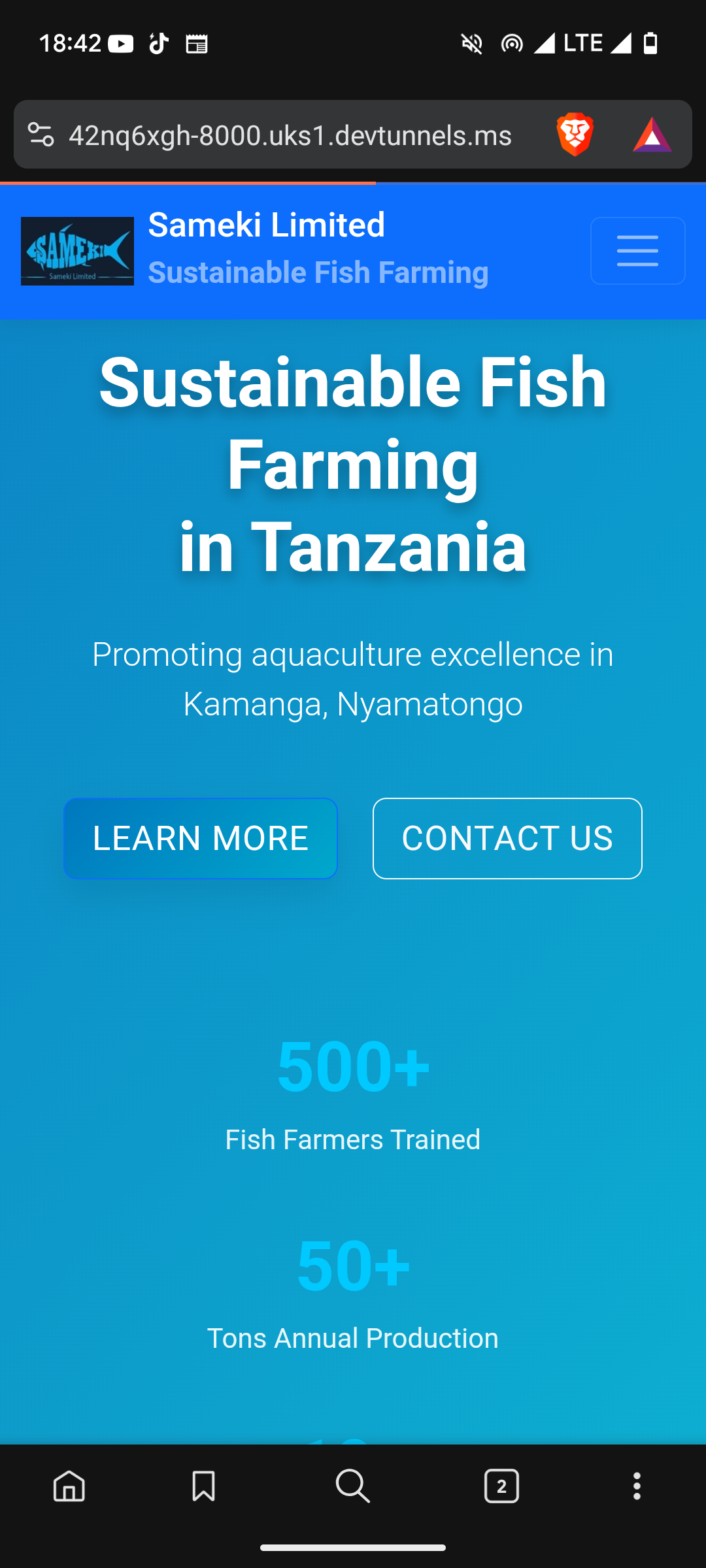Tap the LEARN MORE button
The height and width of the screenshot is (1568, 706).
(x=201, y=838)
